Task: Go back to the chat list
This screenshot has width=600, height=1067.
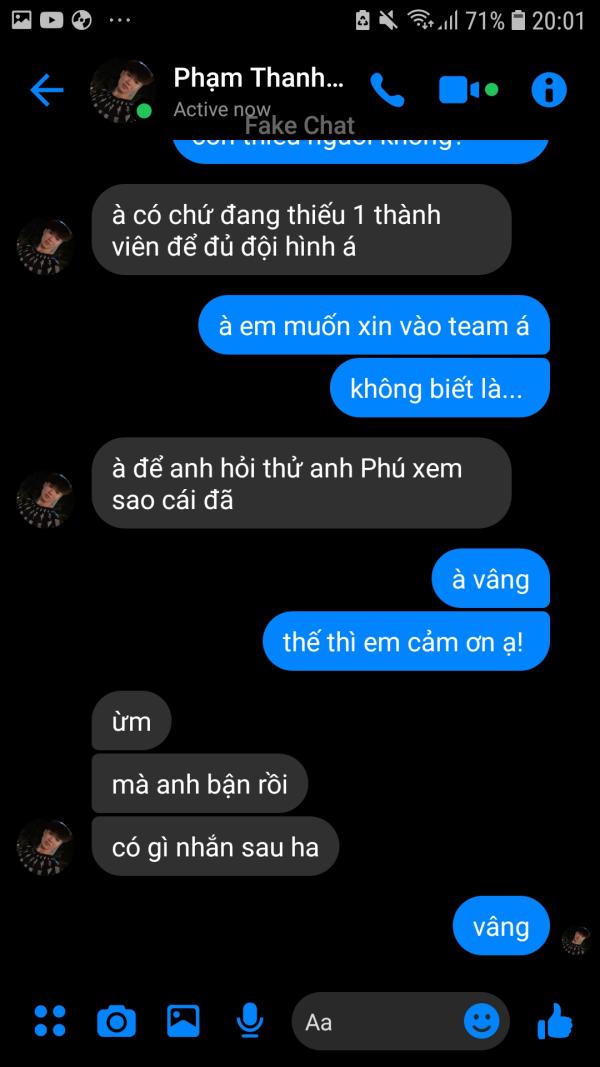Action: click(46, 91)
